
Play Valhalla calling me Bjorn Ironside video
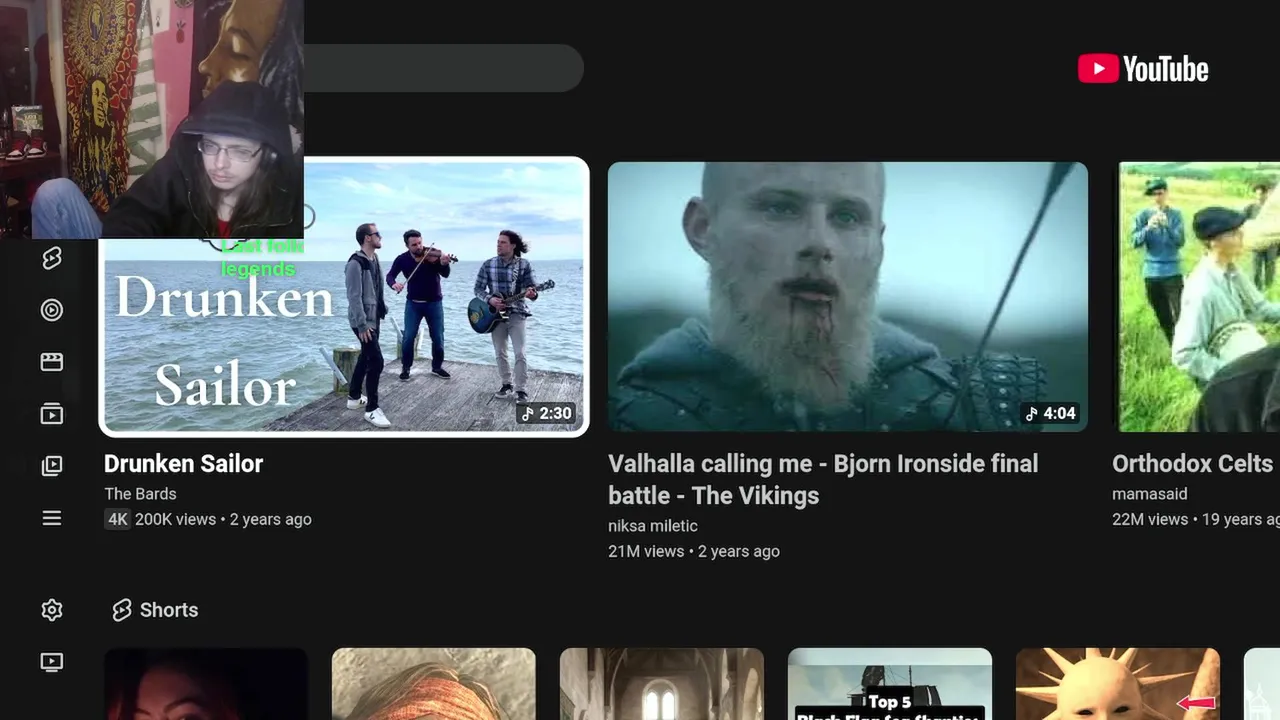(847, 297)
